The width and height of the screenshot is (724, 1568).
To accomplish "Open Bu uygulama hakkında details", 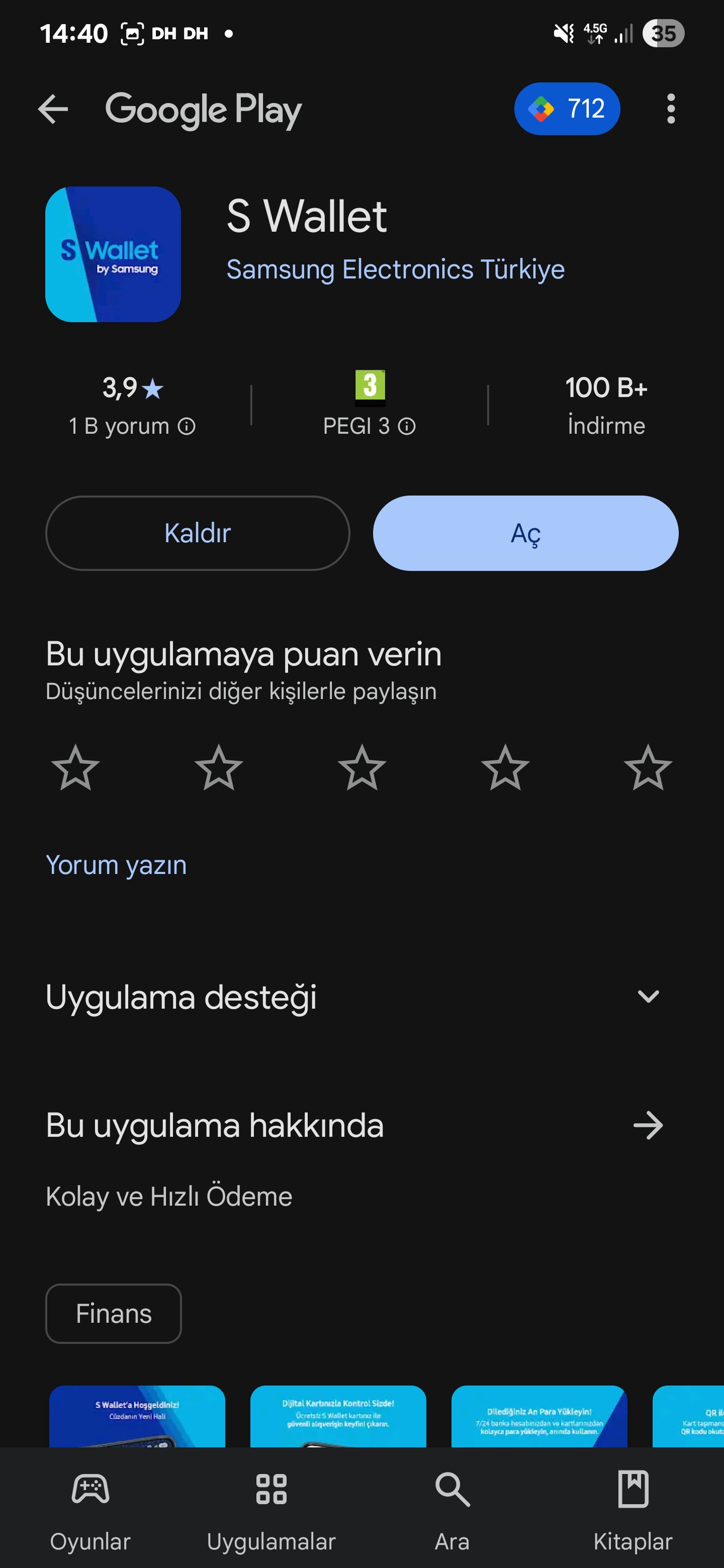I will pos(361,1125).
